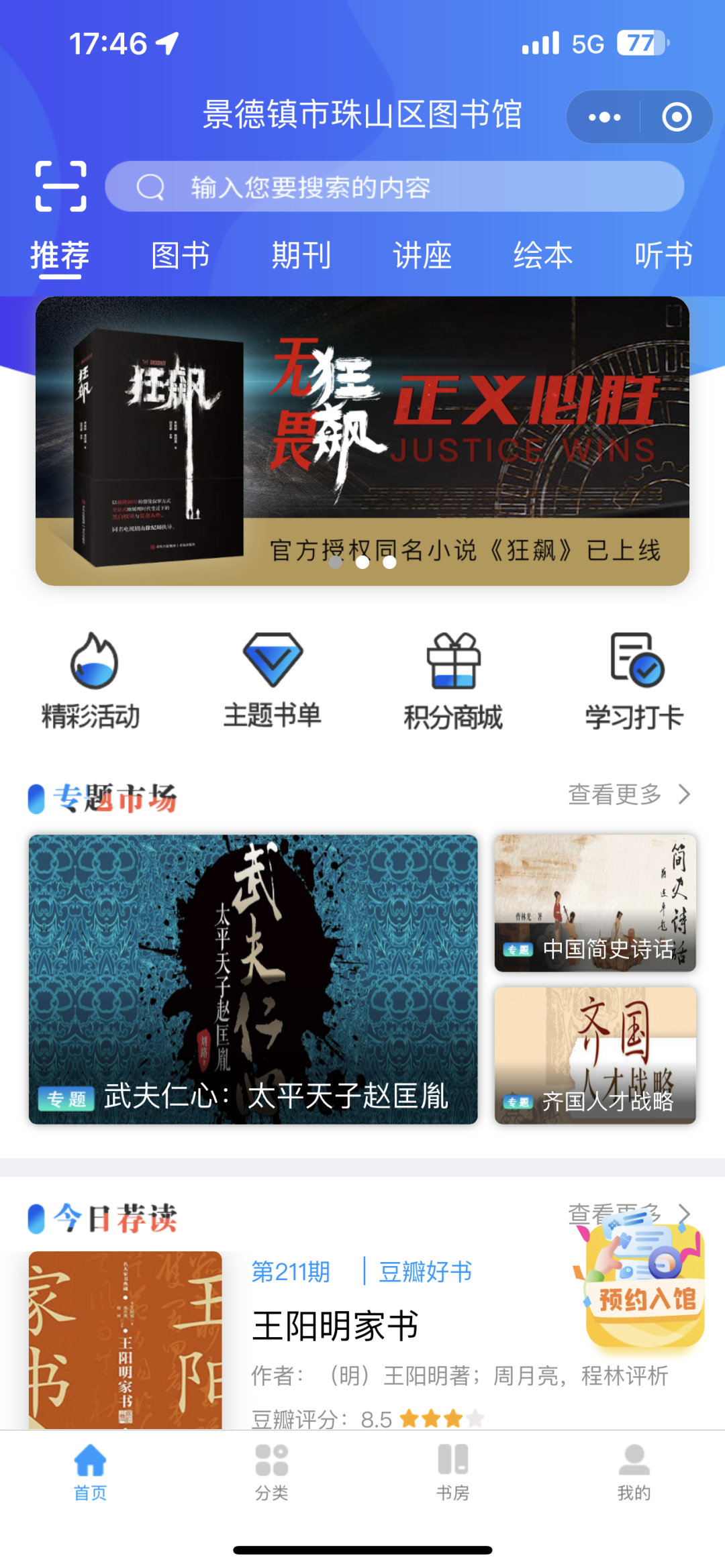Open the mini program more options menu
The image size is (725, 1568).
[x=604, y=117]
